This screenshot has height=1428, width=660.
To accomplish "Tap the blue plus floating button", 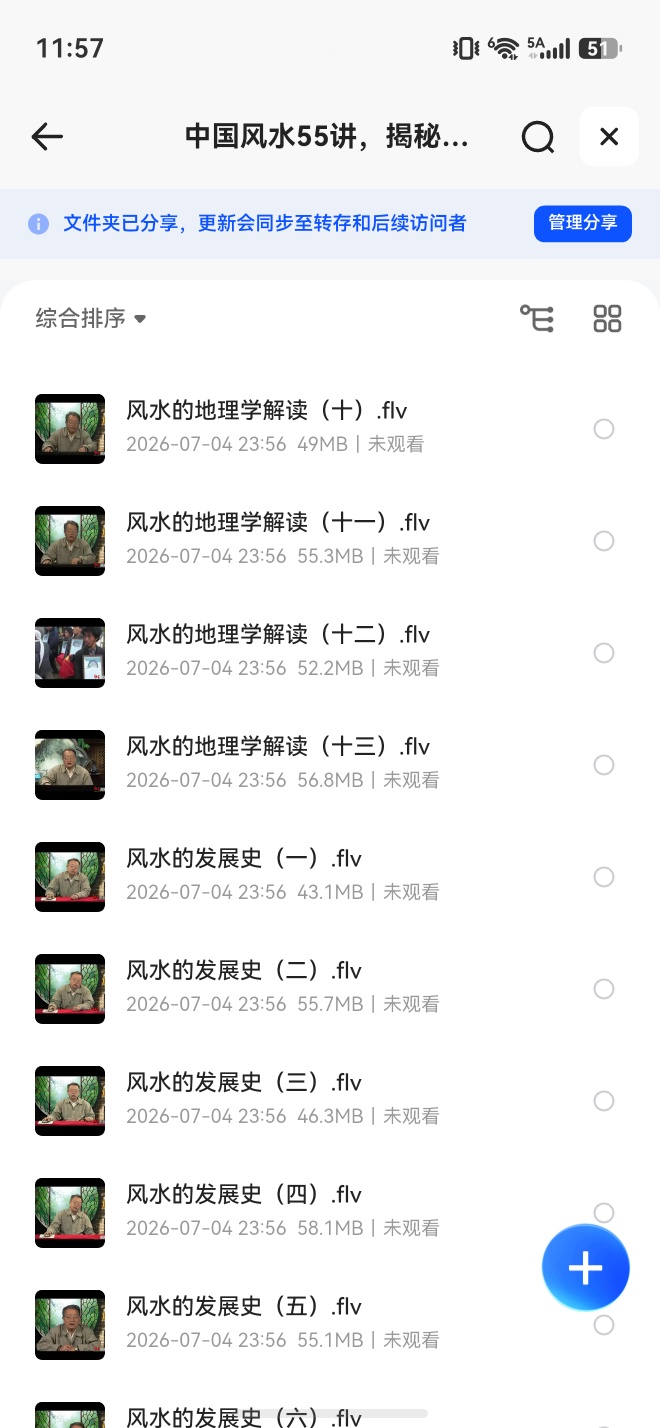I will point(586,1268).
